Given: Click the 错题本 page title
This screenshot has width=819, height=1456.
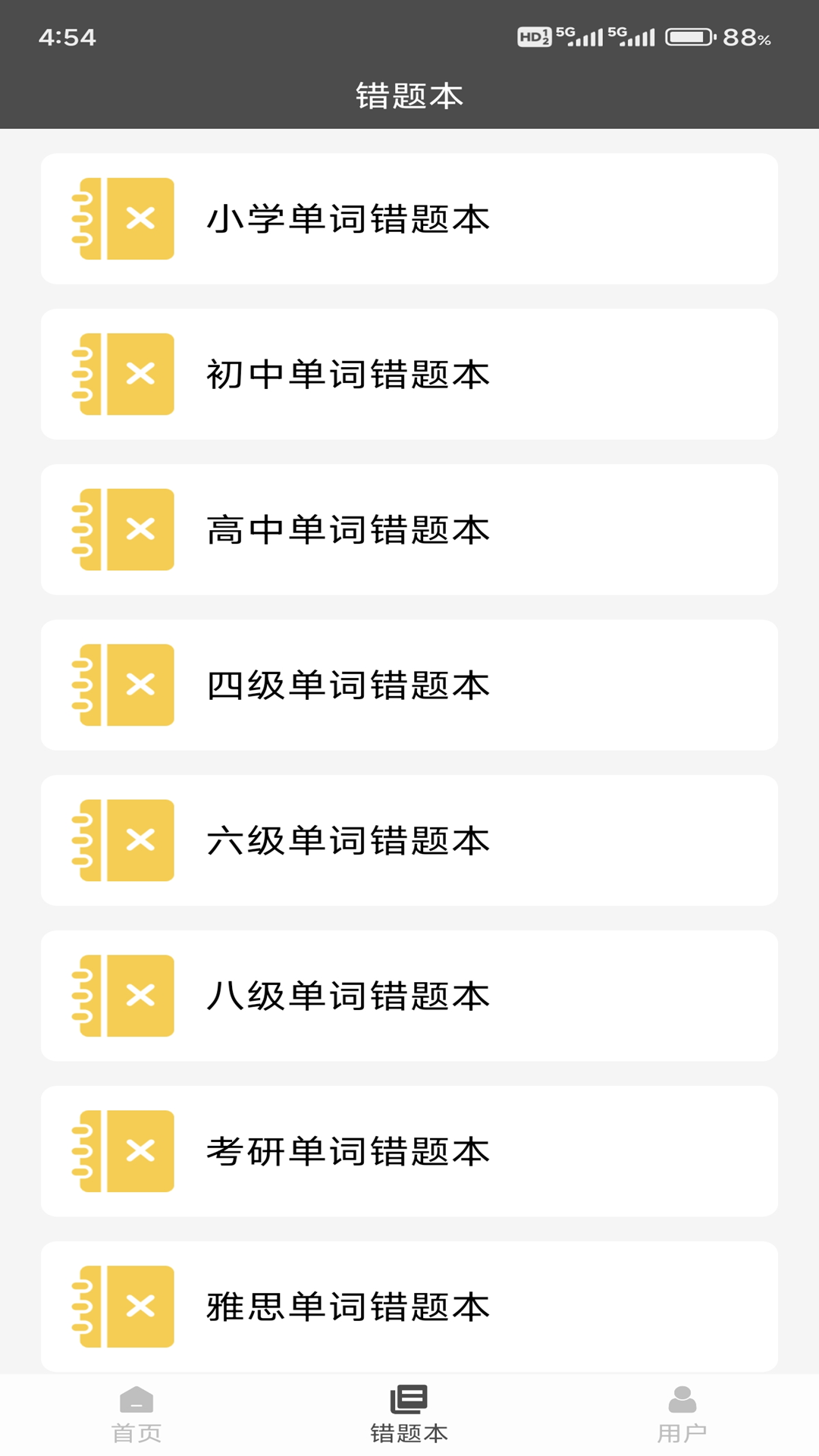Looking at the screenshot, I should click(x=409, y=96).
